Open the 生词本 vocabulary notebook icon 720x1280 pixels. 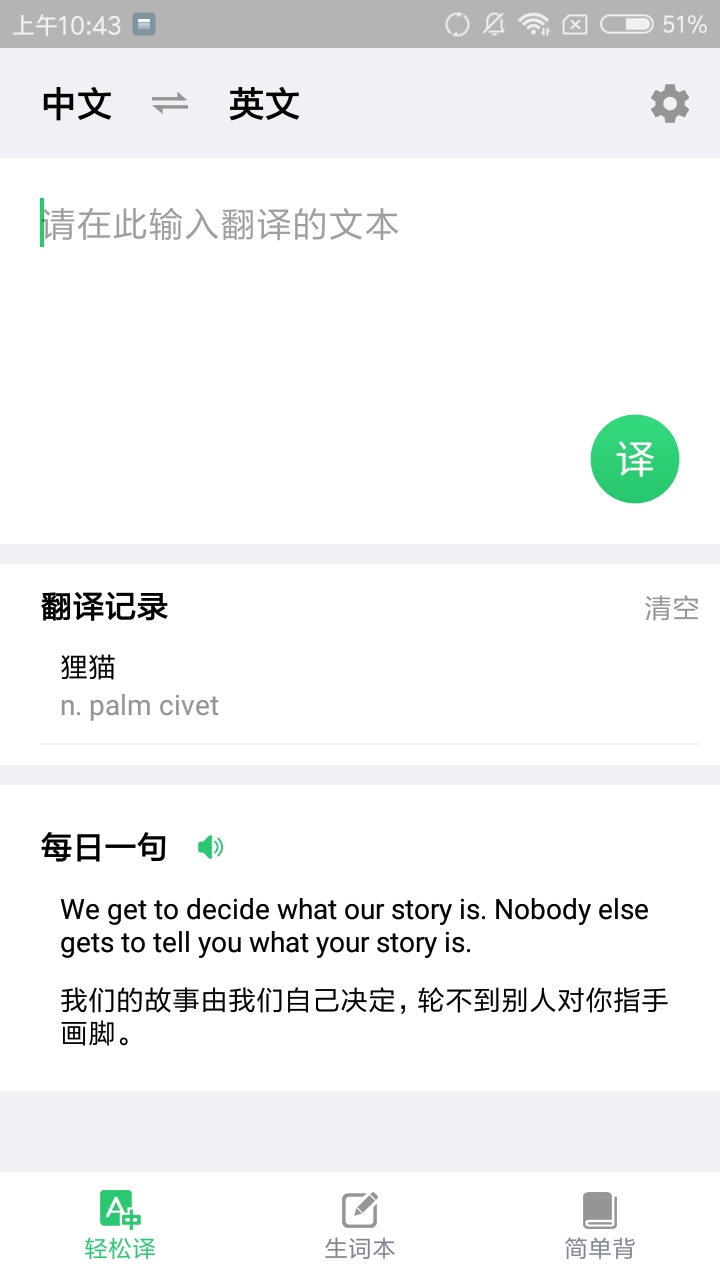point(359,1209)
